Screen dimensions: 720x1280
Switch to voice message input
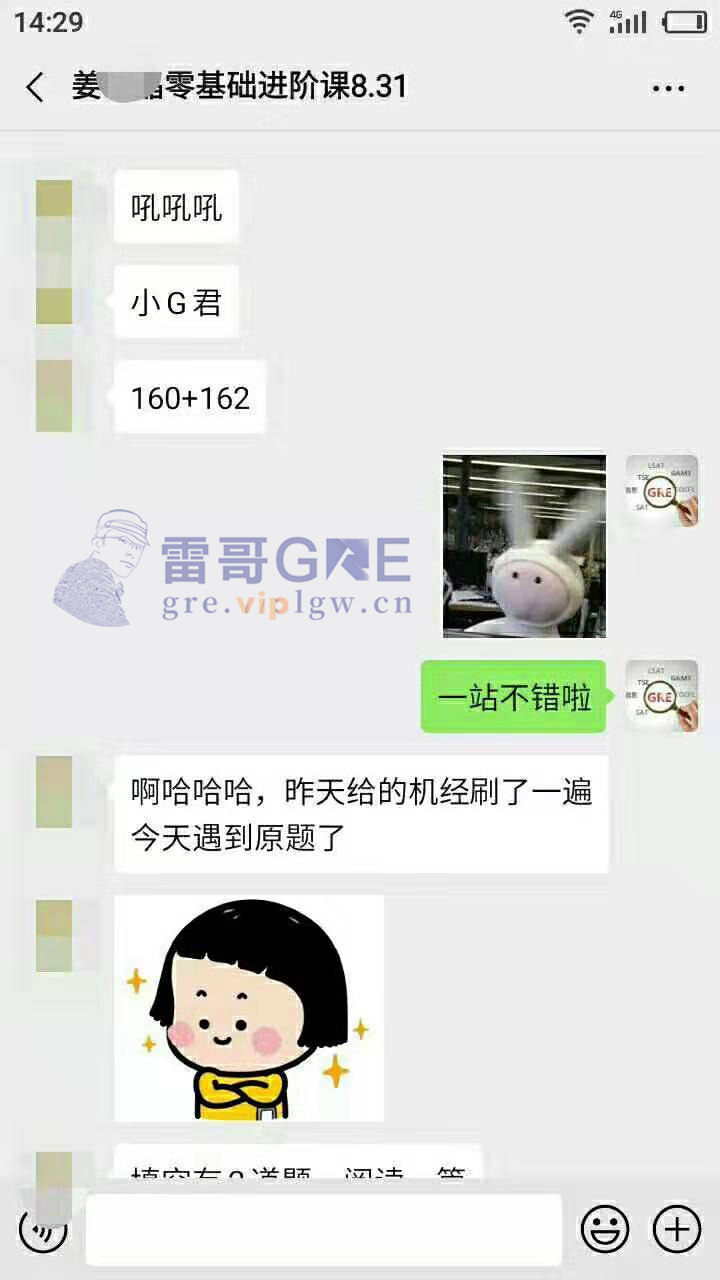coord(43,1228)
